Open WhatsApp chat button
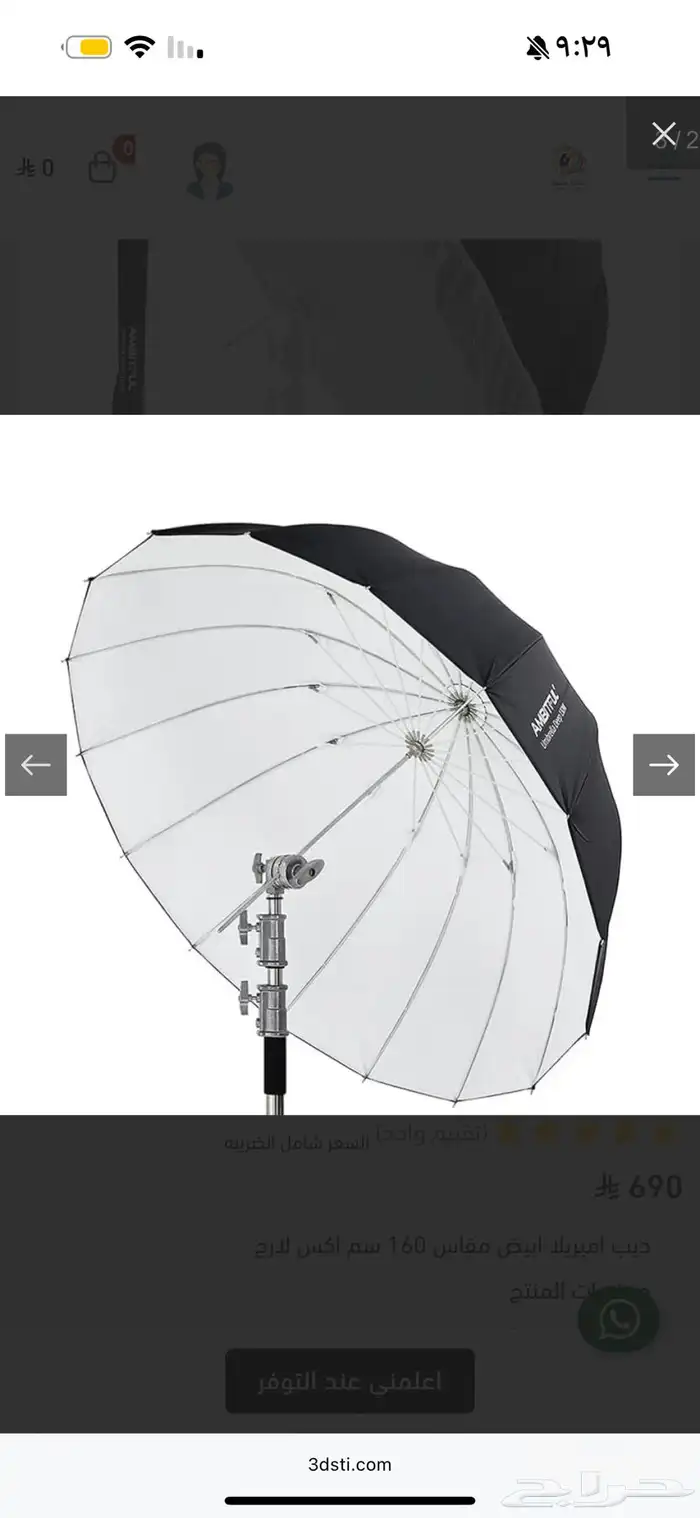 pyautogui.click(x=618, y=1320)
